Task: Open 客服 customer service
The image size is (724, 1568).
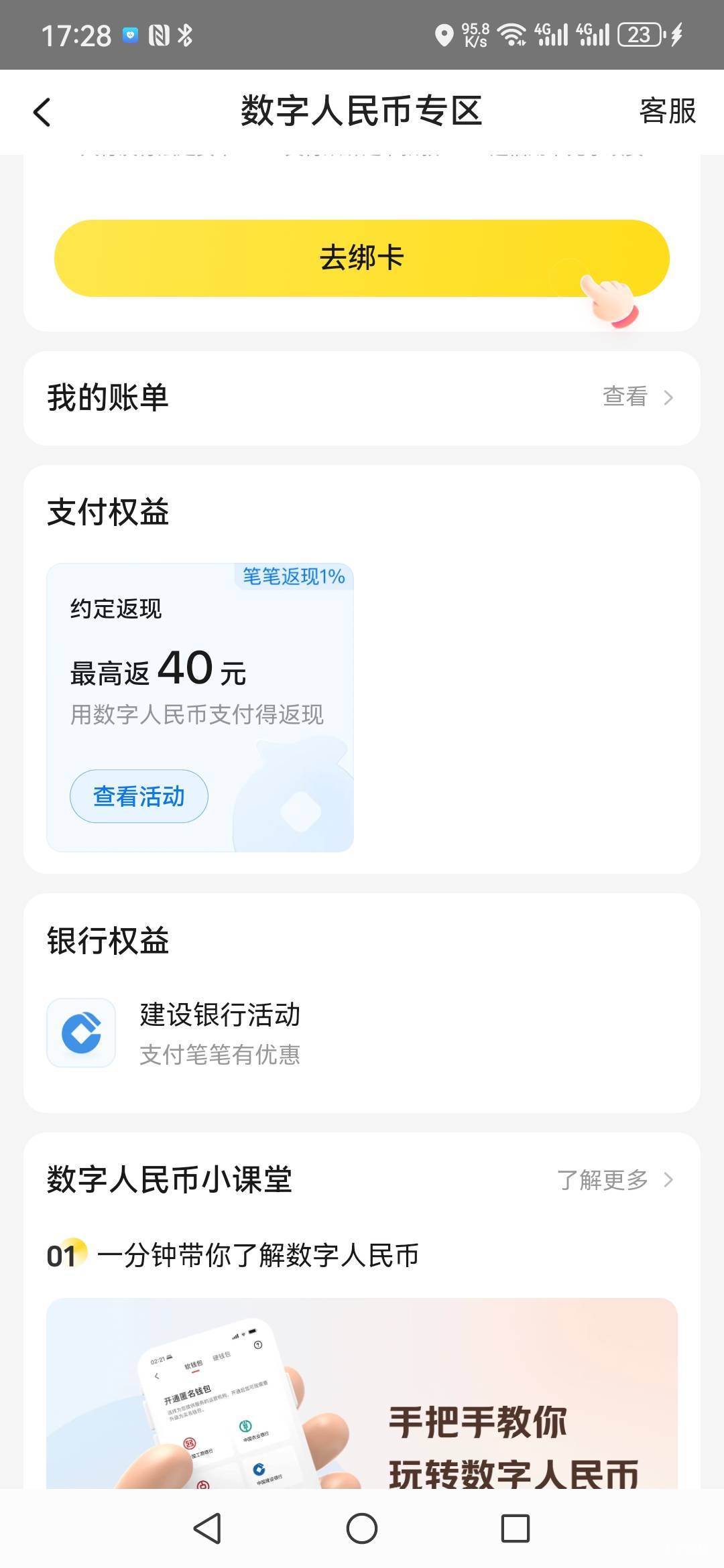Action: point(667,111)
